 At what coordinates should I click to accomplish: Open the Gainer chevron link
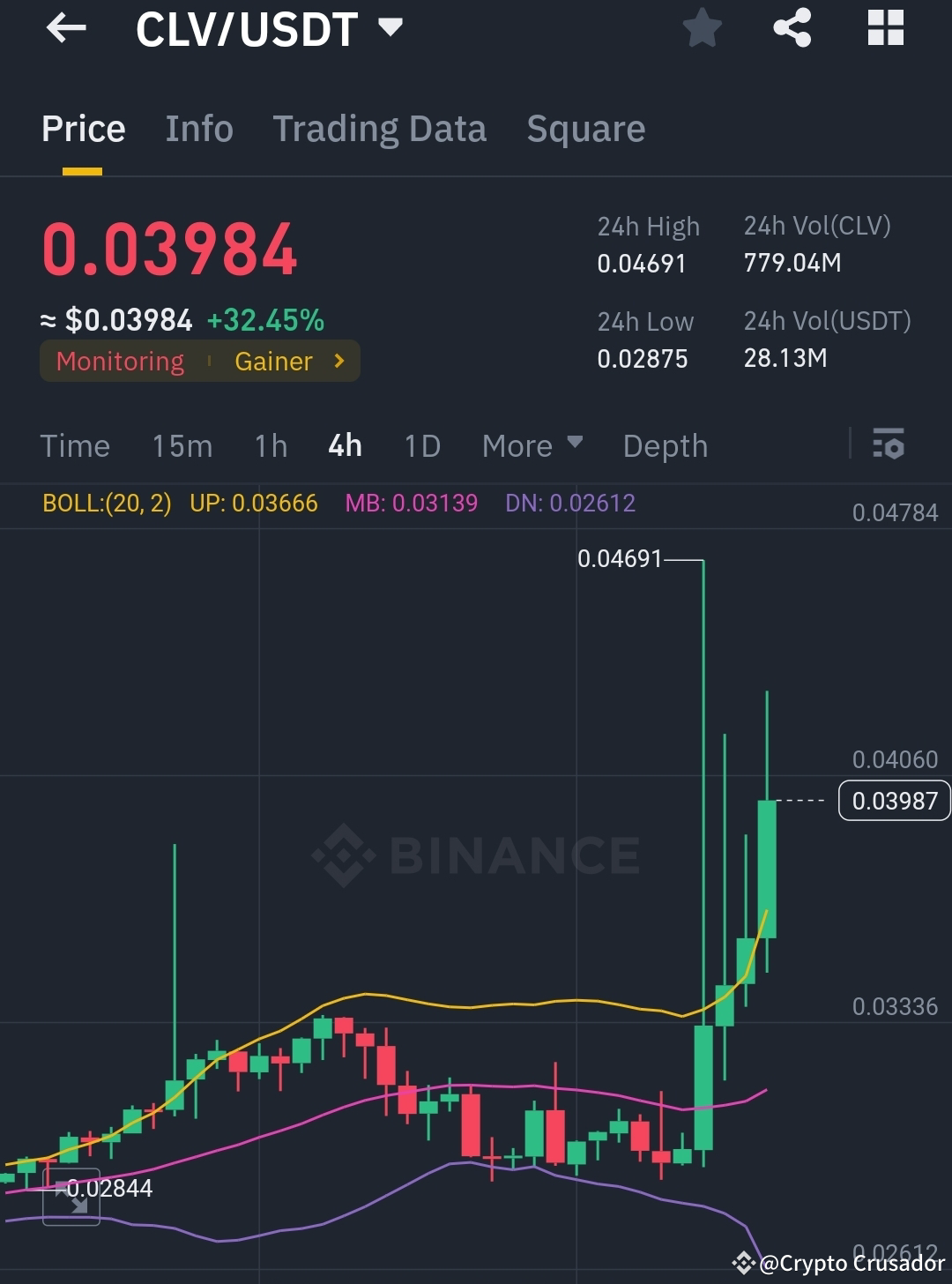(x=338, y=361)
